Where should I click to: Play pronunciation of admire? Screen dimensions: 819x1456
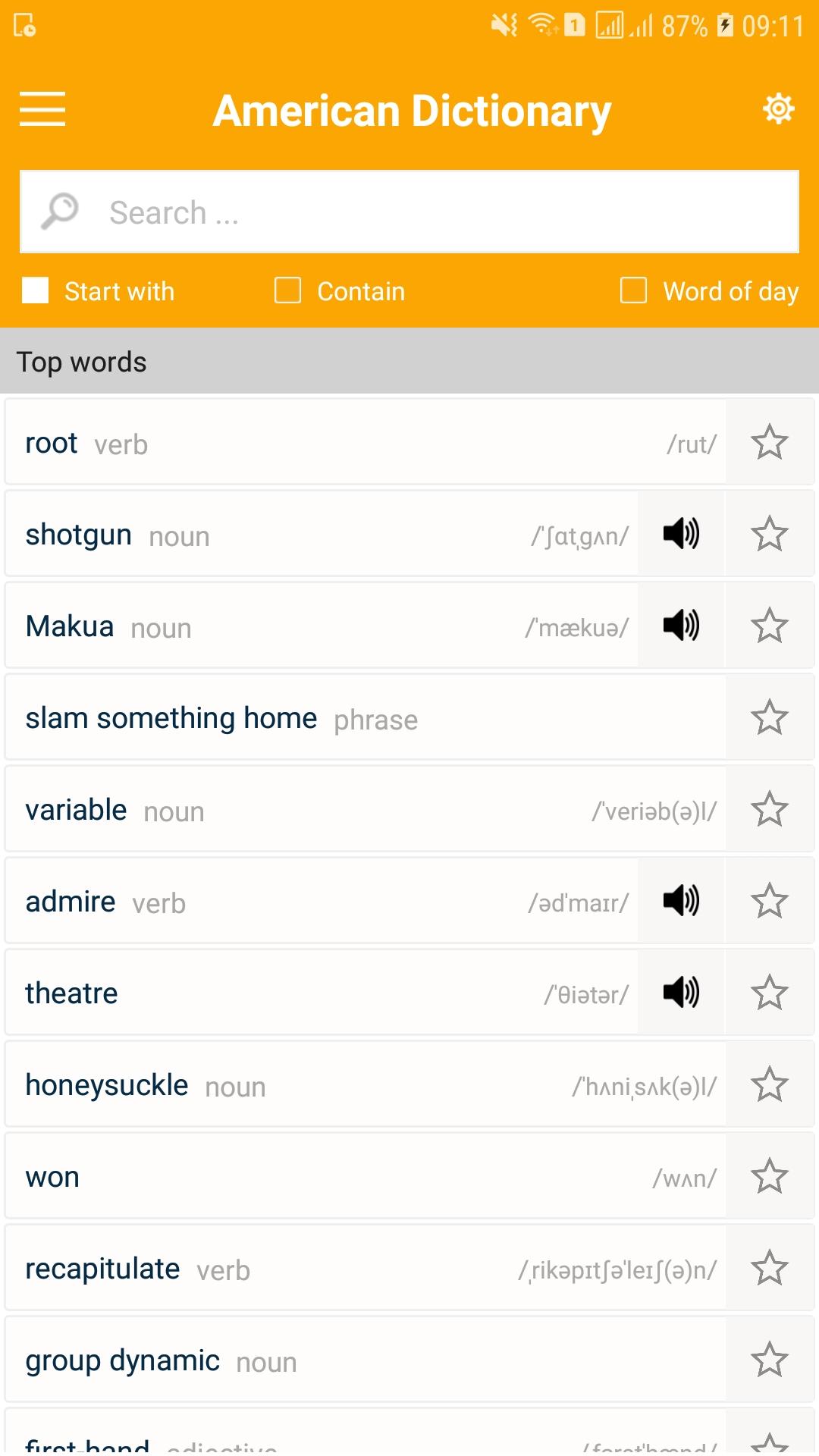680,901
